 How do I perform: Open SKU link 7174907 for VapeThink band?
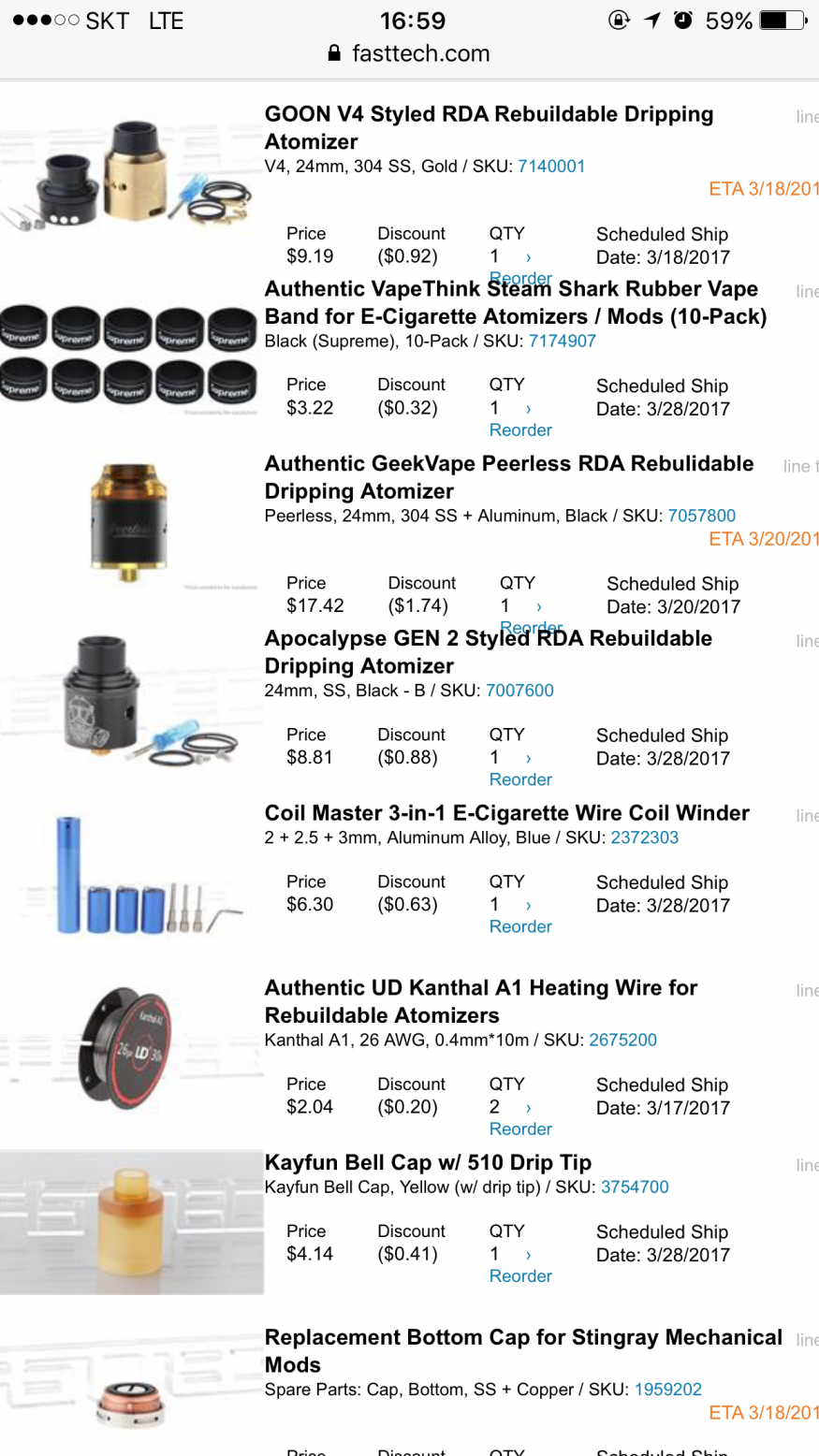(562, 342)
